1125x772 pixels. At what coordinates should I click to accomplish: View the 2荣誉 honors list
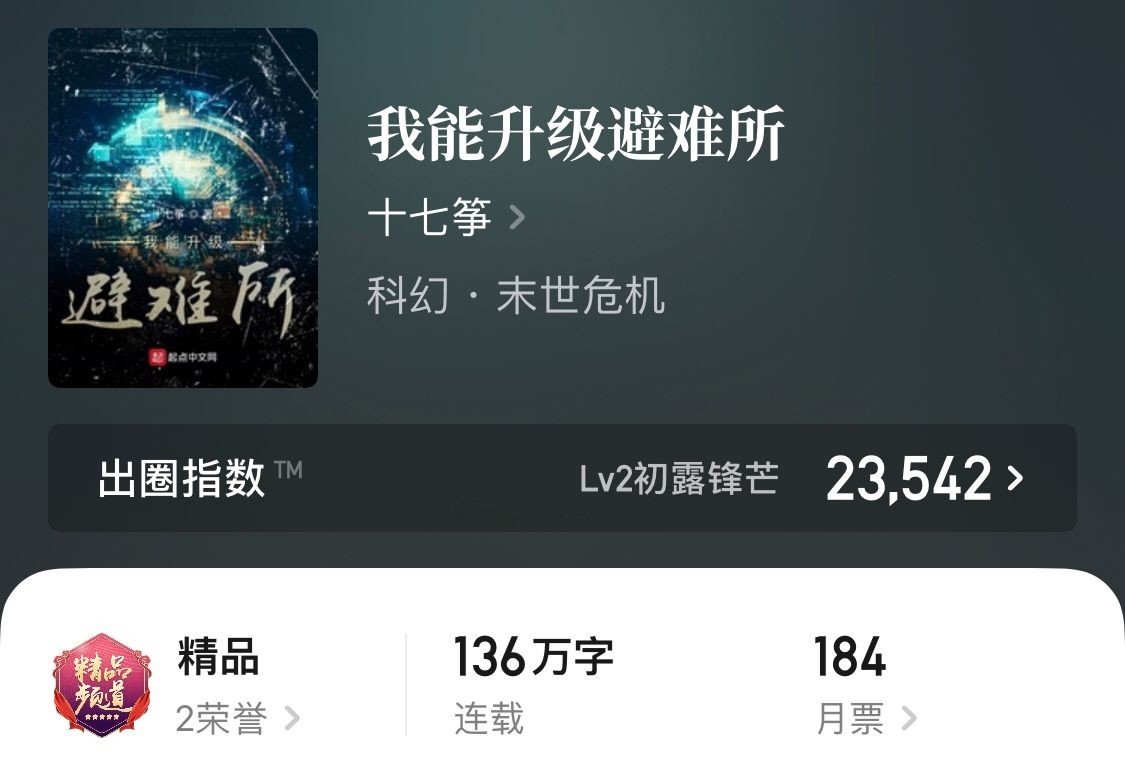coord(237,718)
